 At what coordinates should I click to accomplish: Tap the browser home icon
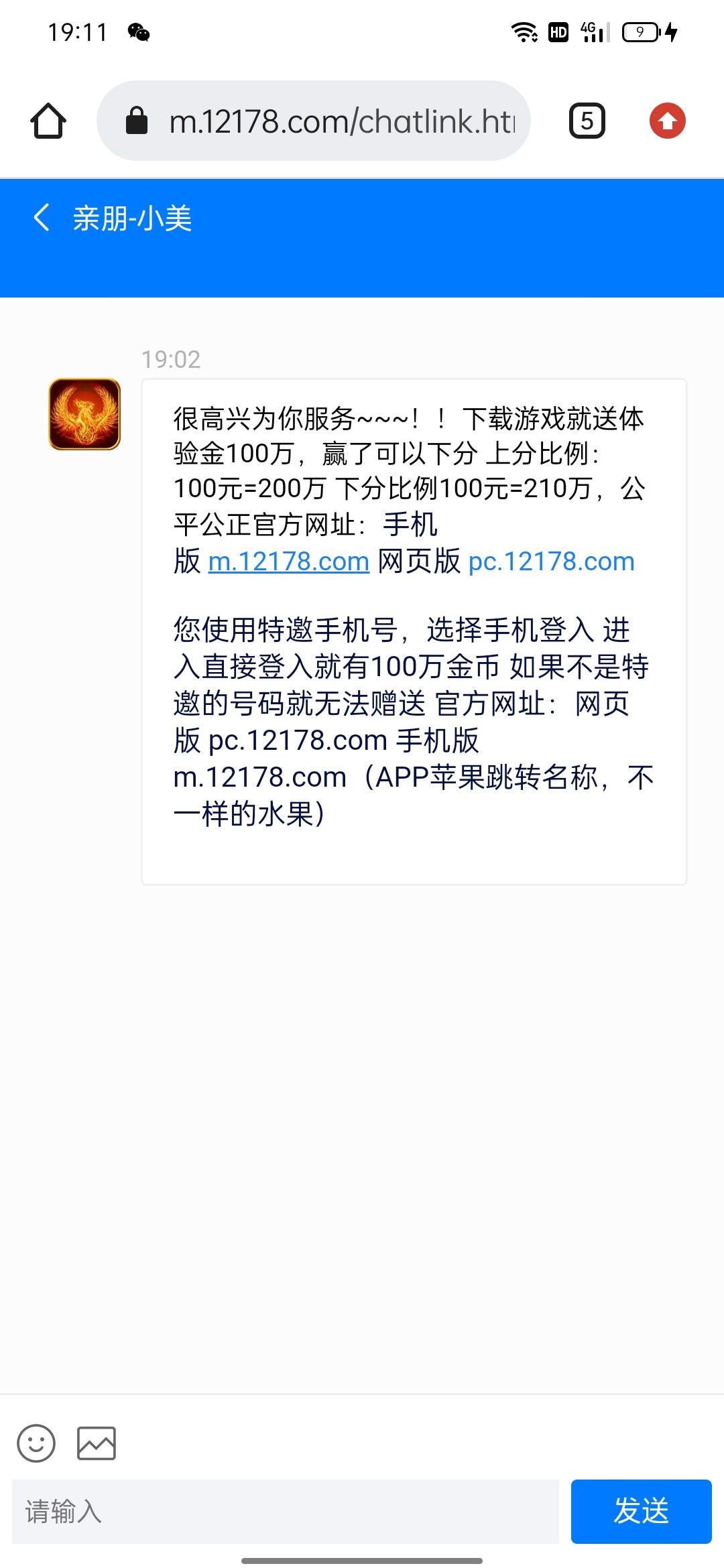point(48,121)
